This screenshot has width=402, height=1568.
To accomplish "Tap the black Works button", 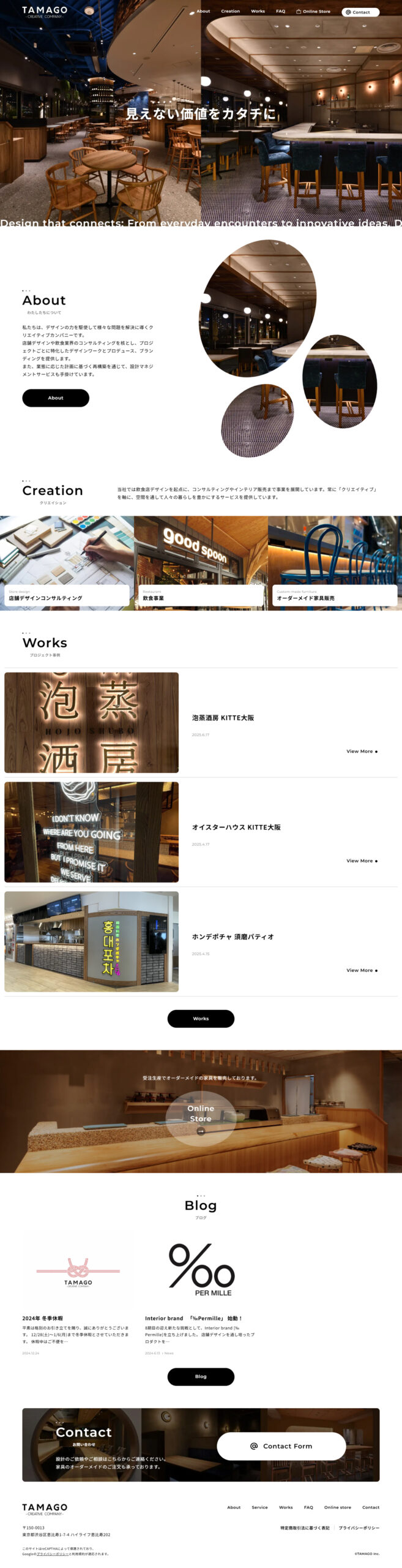I will (x=201, y=1019).
